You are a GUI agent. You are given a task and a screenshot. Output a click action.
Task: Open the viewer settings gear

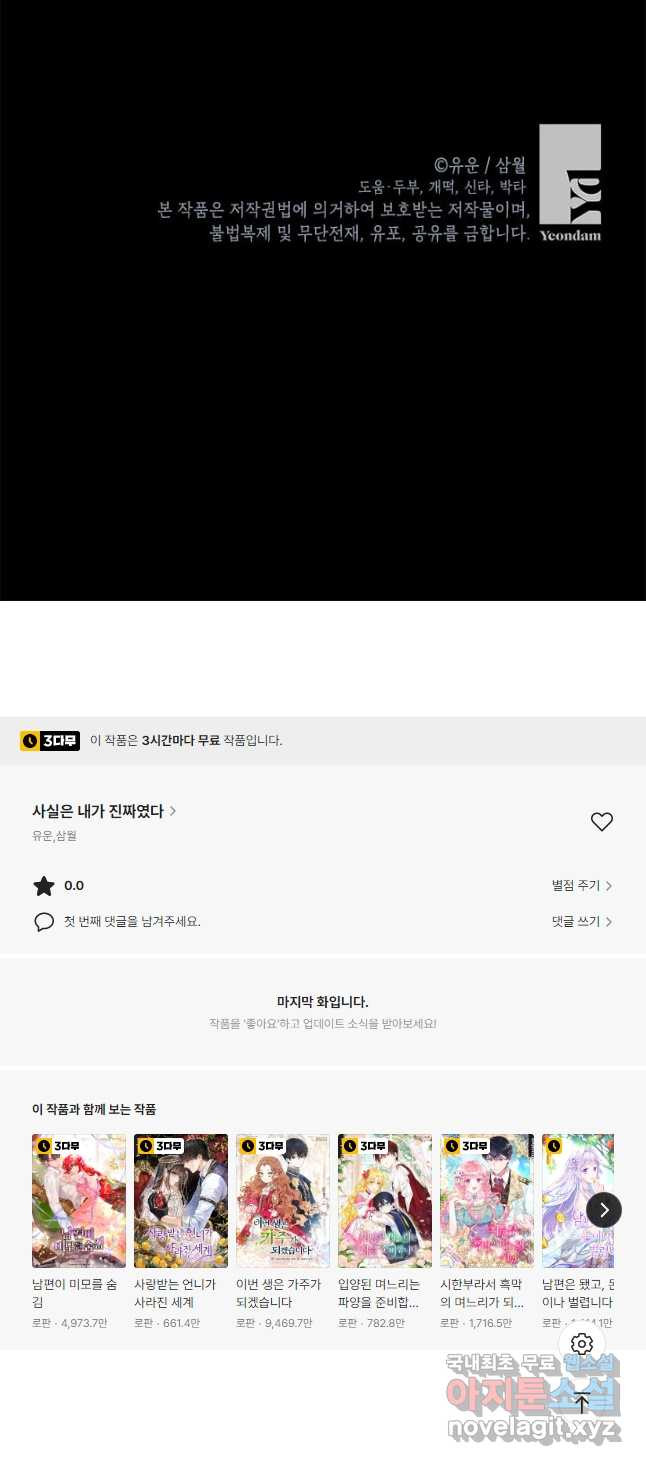[582, 1344]
